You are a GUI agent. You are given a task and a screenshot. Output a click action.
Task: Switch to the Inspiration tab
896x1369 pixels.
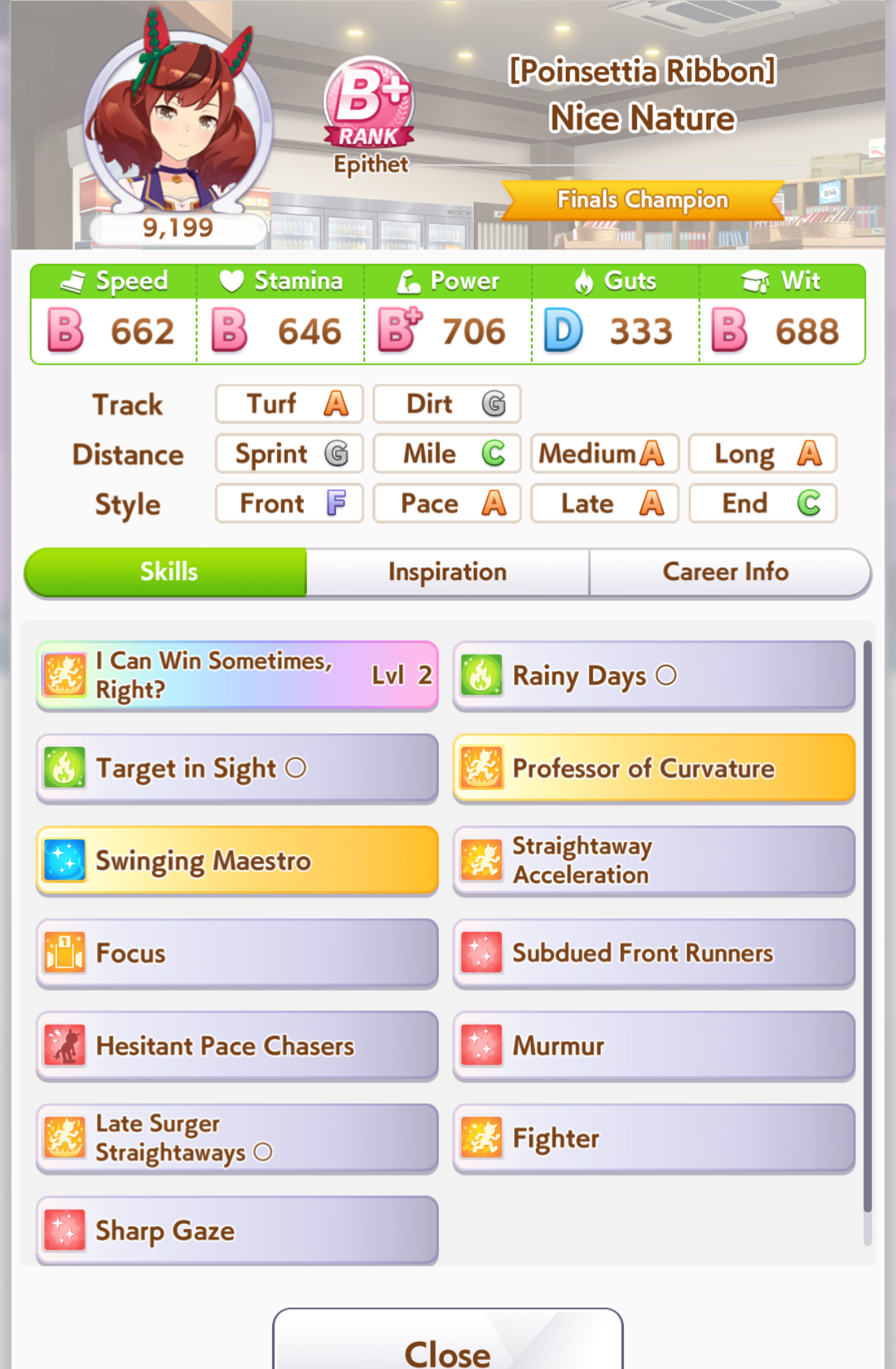[x=447, y=572]
